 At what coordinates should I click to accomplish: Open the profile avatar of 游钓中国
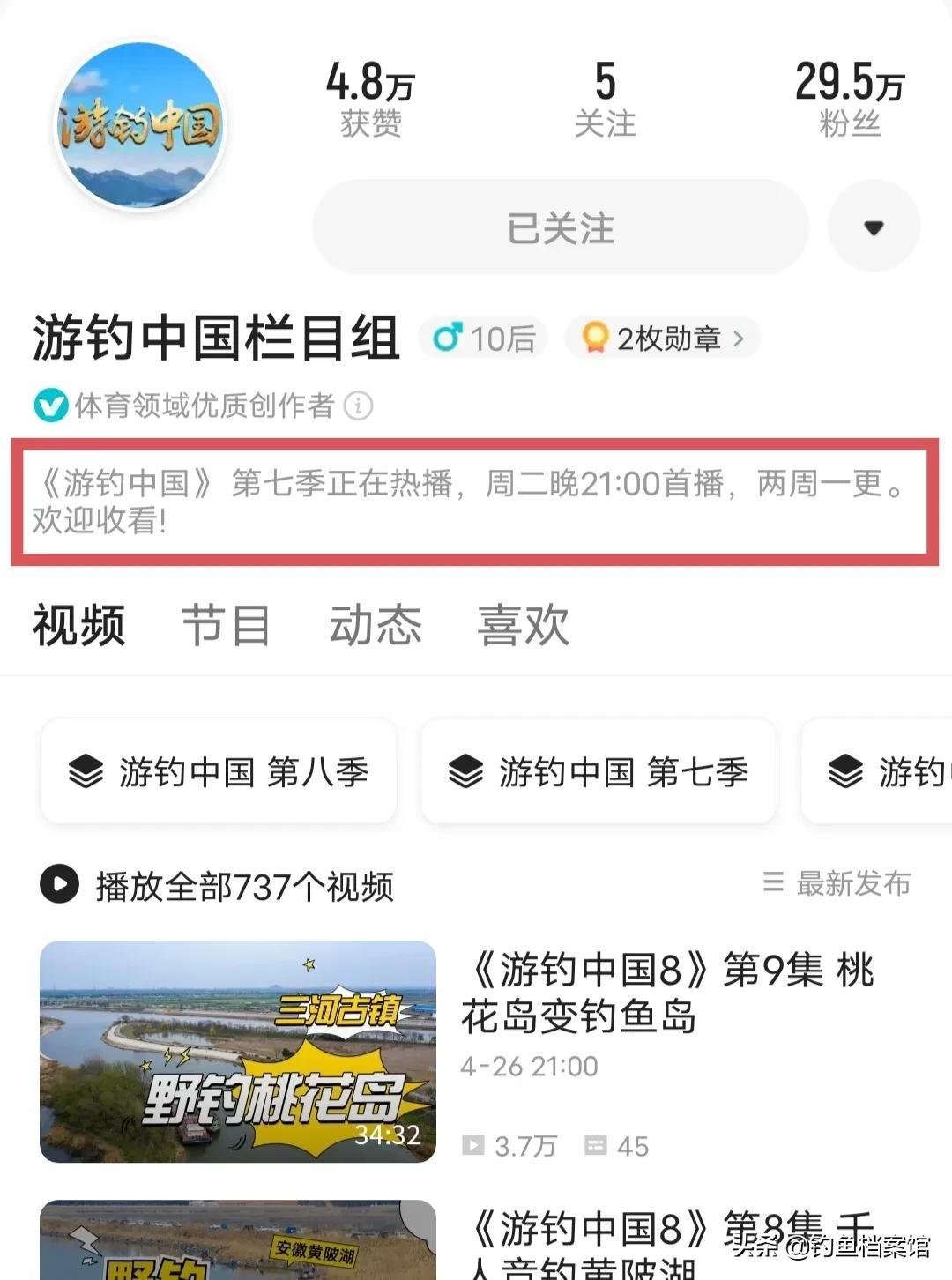[139, 126]
